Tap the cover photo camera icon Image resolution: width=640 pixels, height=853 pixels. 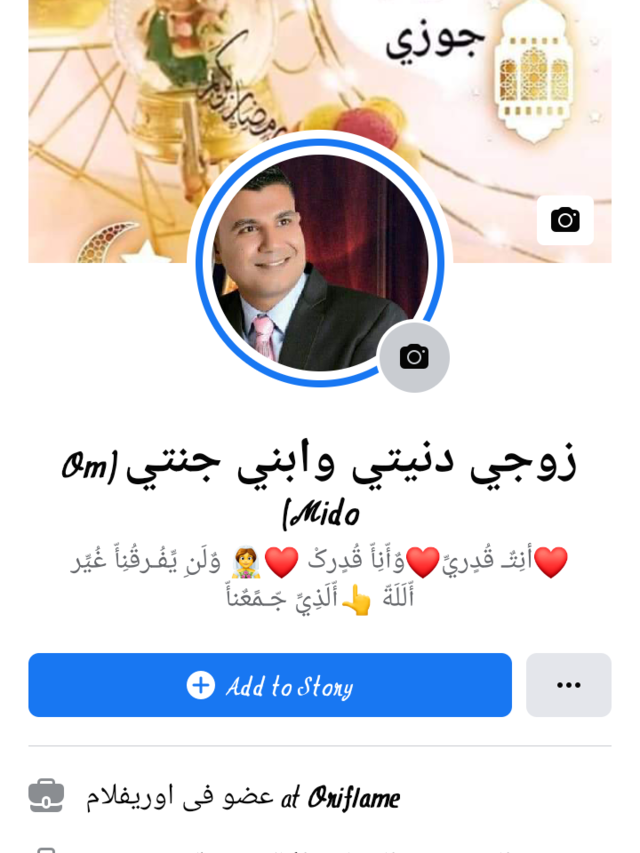pos(565,220)
